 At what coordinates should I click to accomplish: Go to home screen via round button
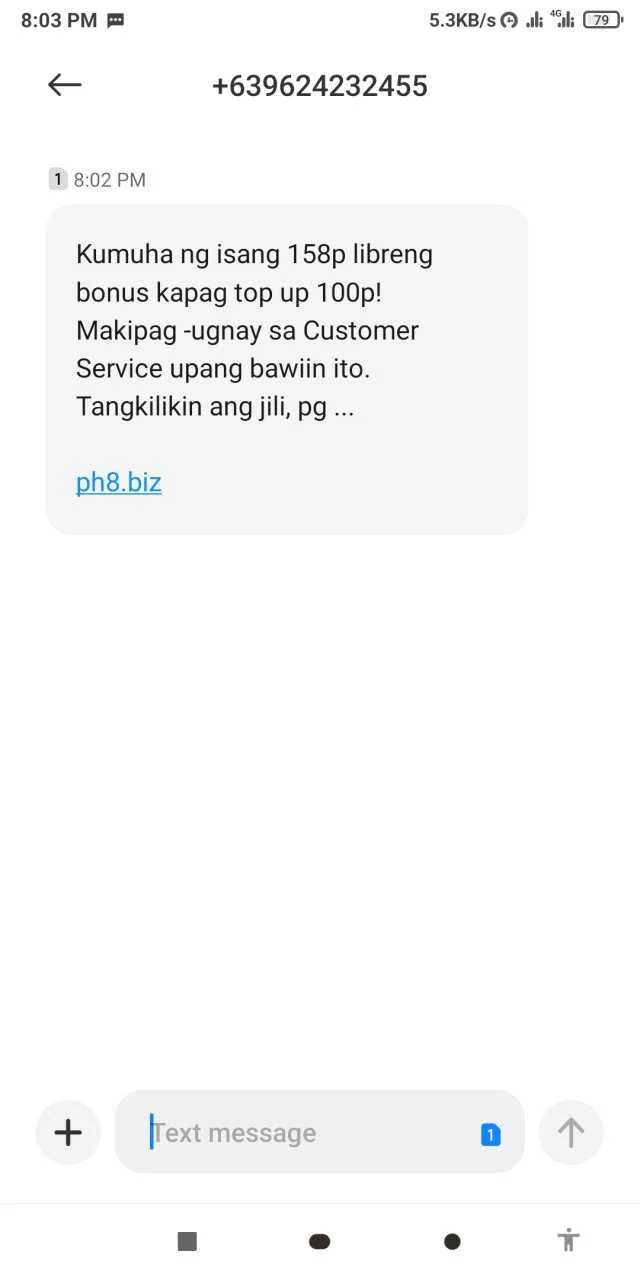[x=320, y=1241]
